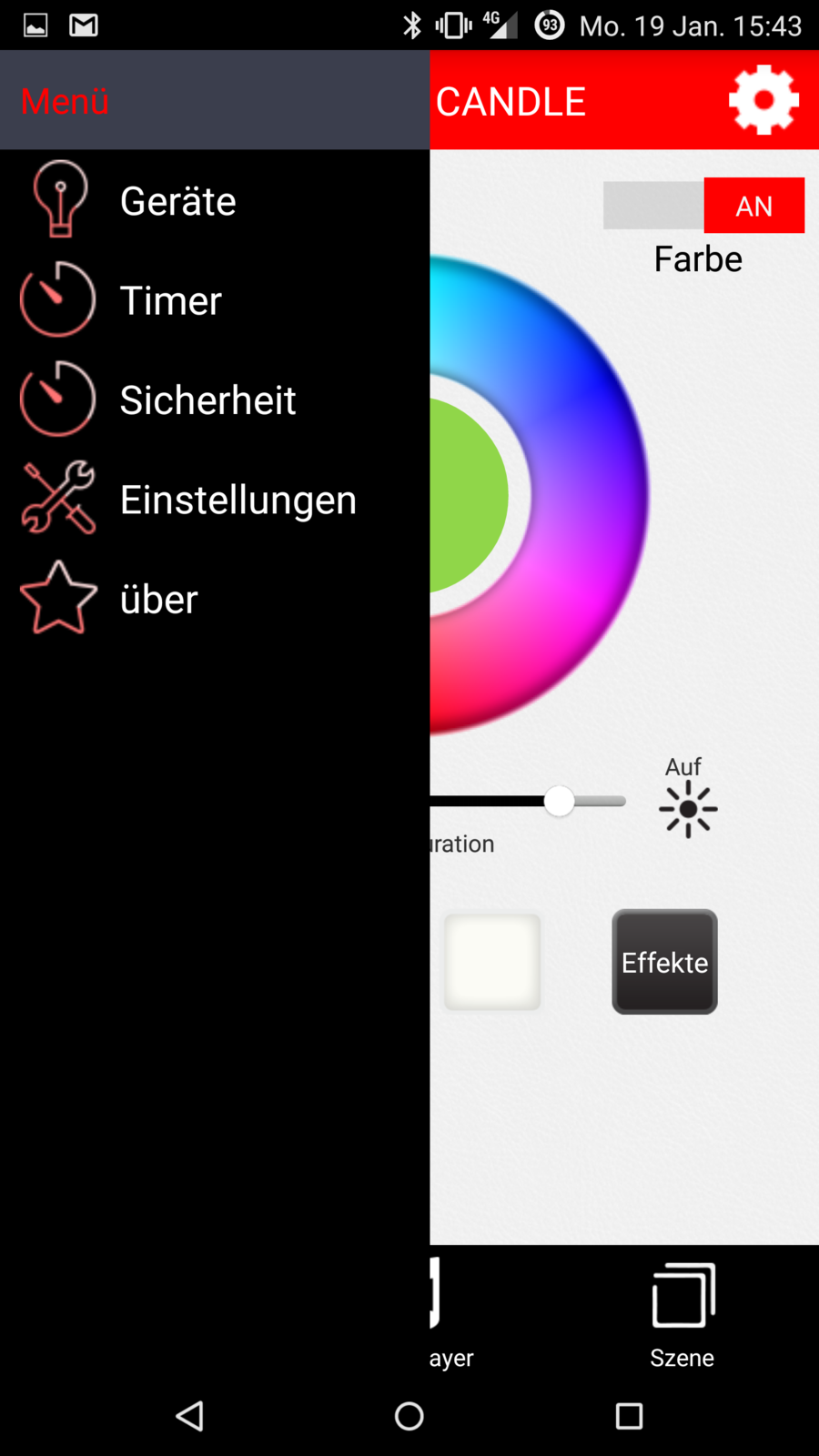Open Geräte from the menu

click(177, 201)
